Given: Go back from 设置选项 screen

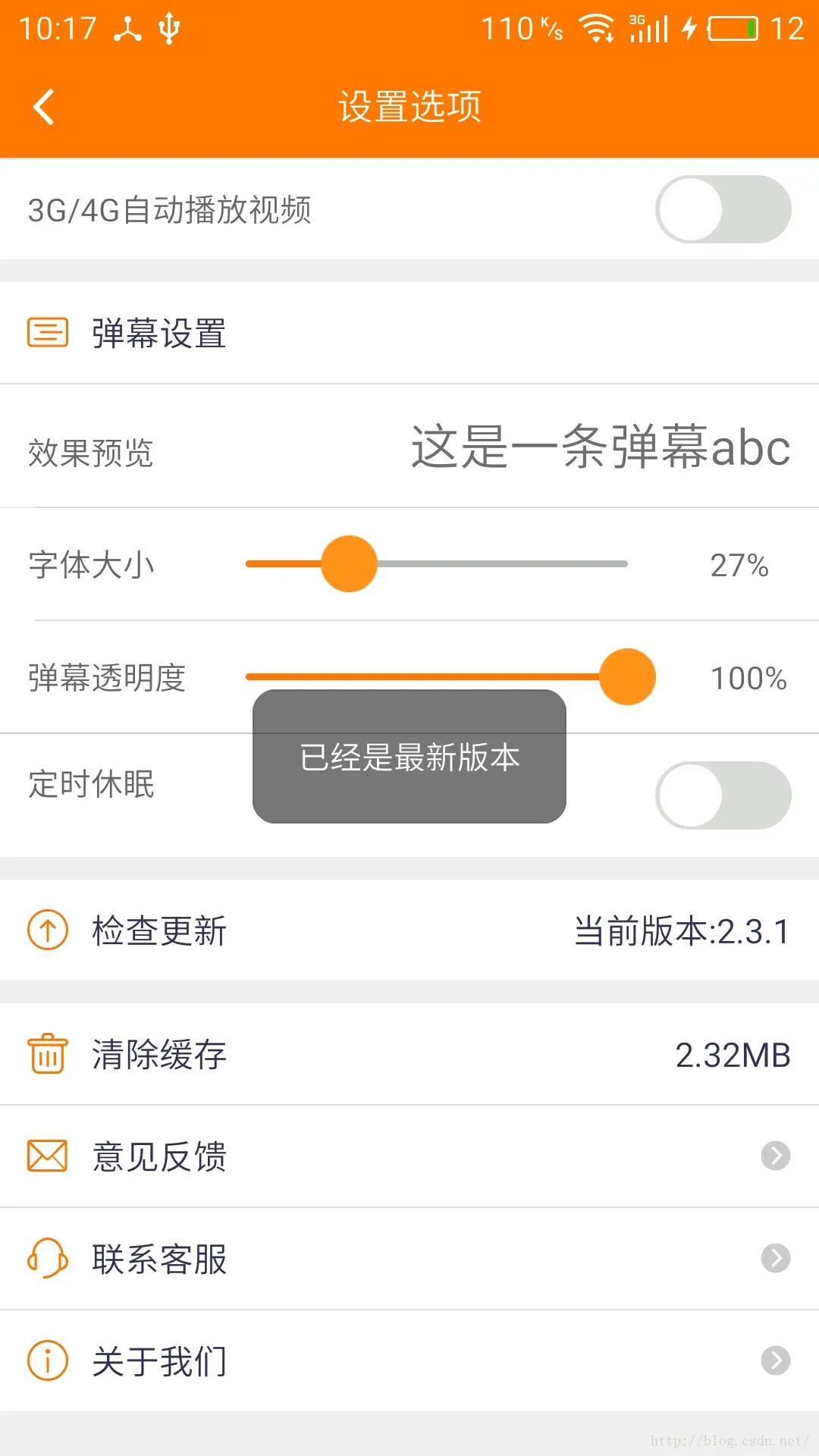Looking at the screenshot, I should (x=44, y=107).
